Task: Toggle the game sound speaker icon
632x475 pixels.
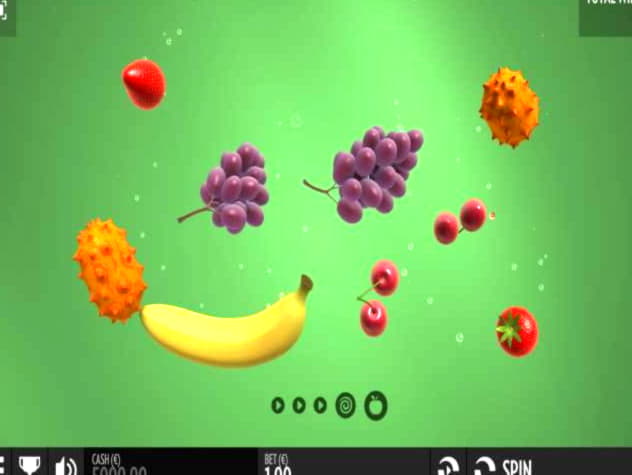Action: [66, 465]
